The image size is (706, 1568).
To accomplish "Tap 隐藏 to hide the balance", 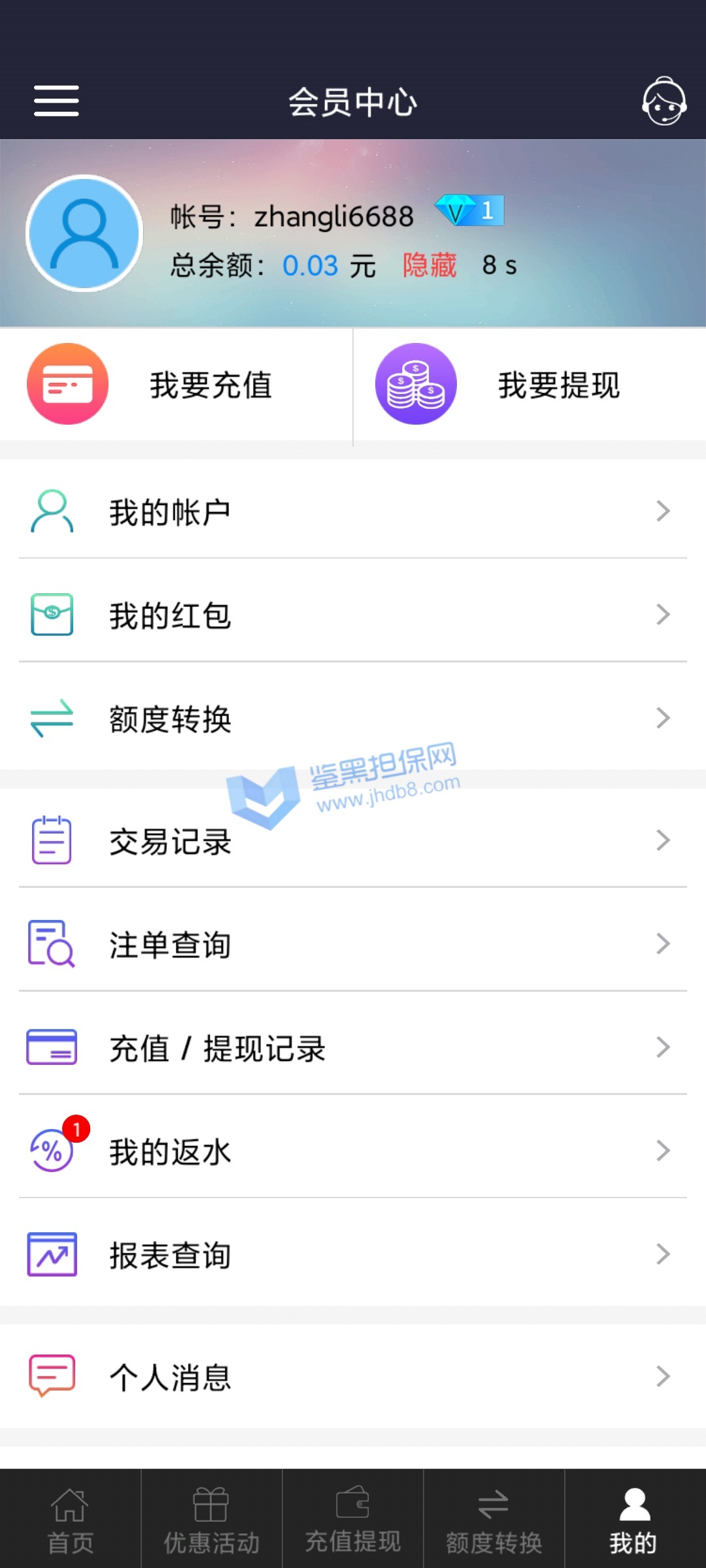I will pos(429,265).
